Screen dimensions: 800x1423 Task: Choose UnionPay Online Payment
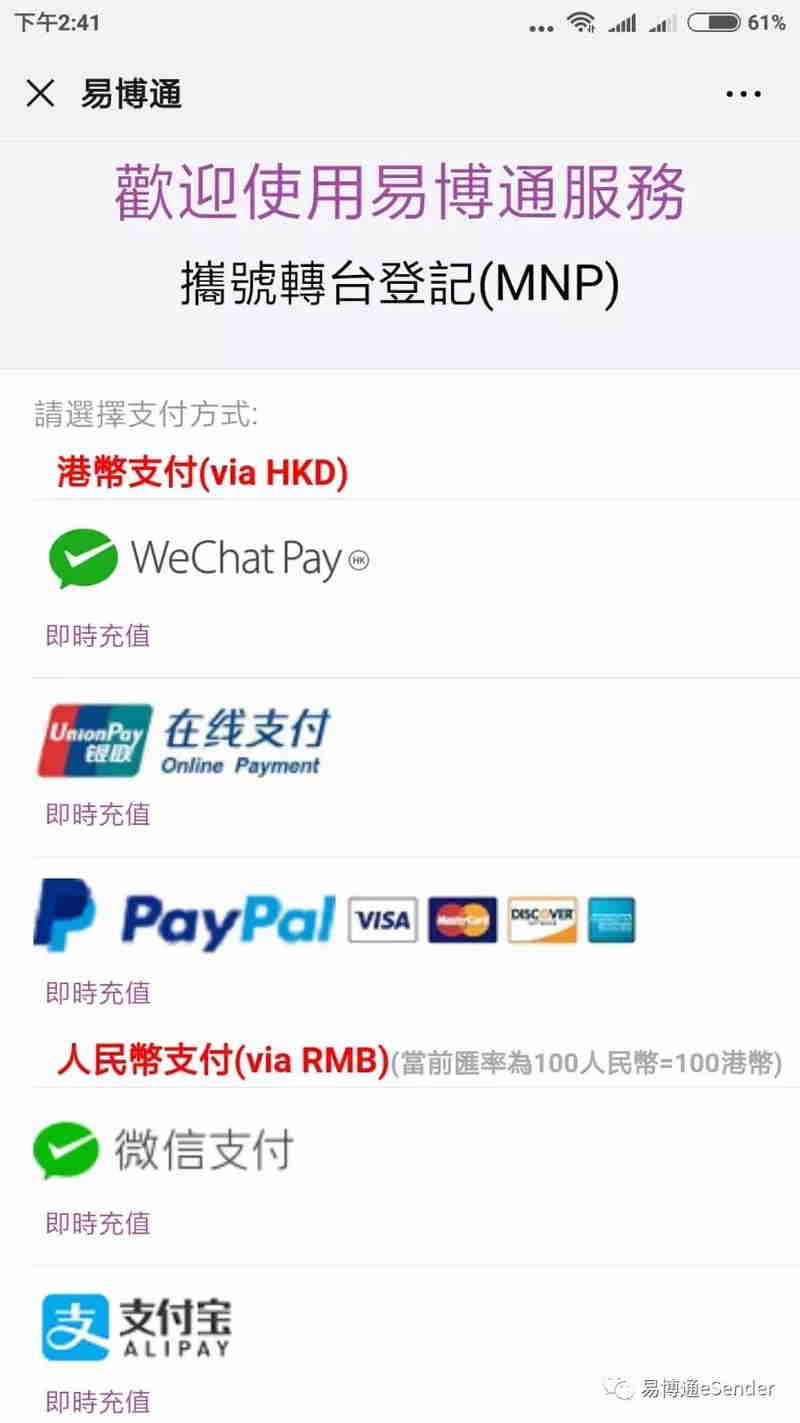click(x=184, y=741)
